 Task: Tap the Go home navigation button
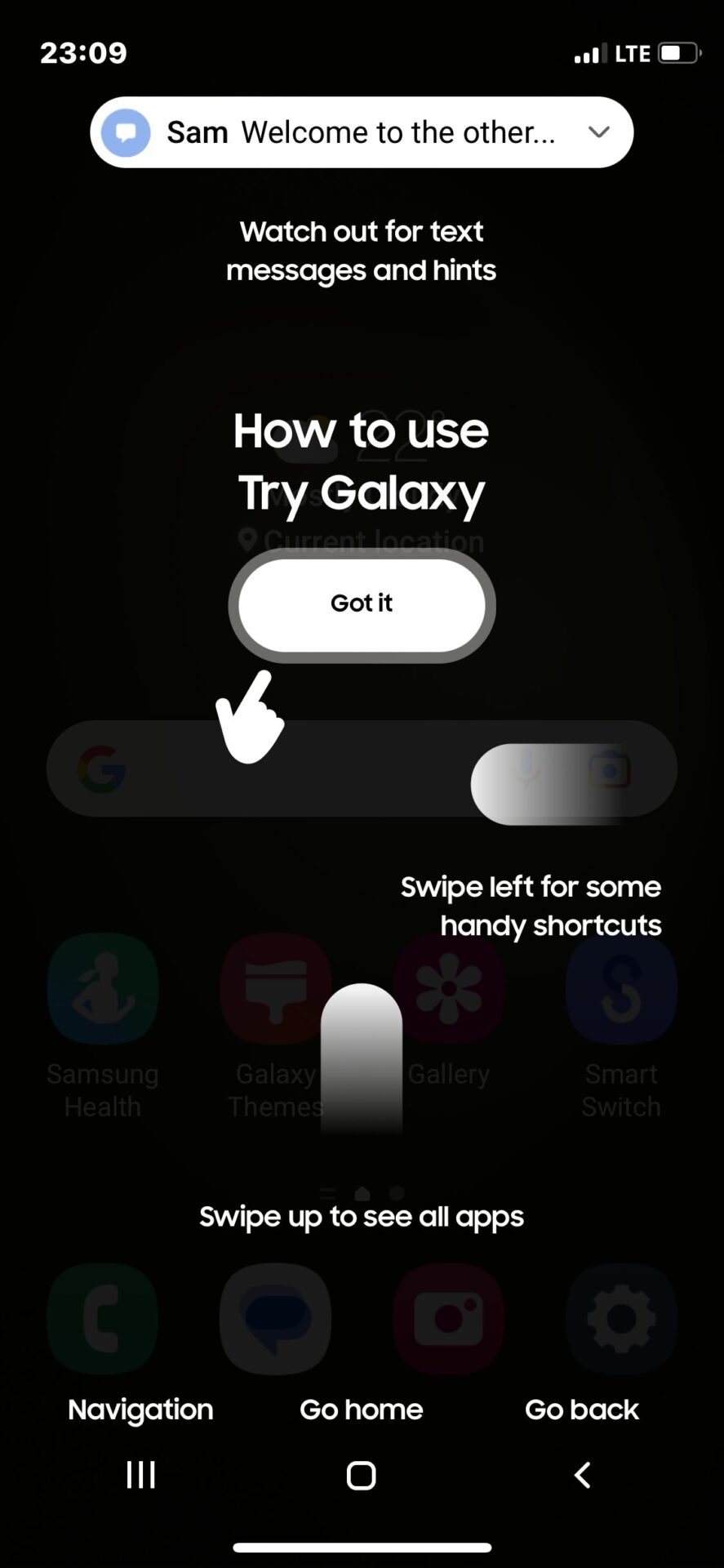(x=362, y=1475)
